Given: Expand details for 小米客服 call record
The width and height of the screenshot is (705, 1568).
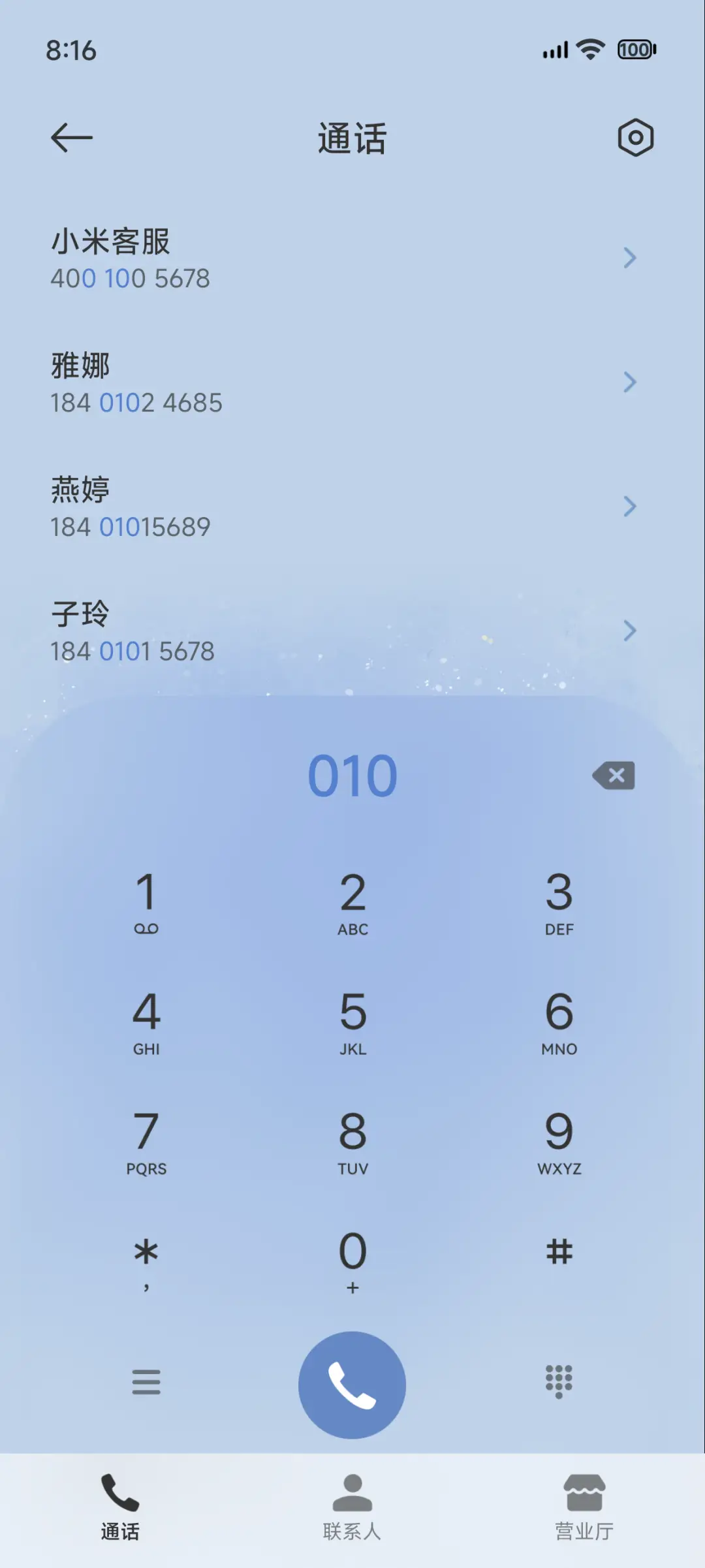Looking at the screenshot, I should tap(629, 259).
